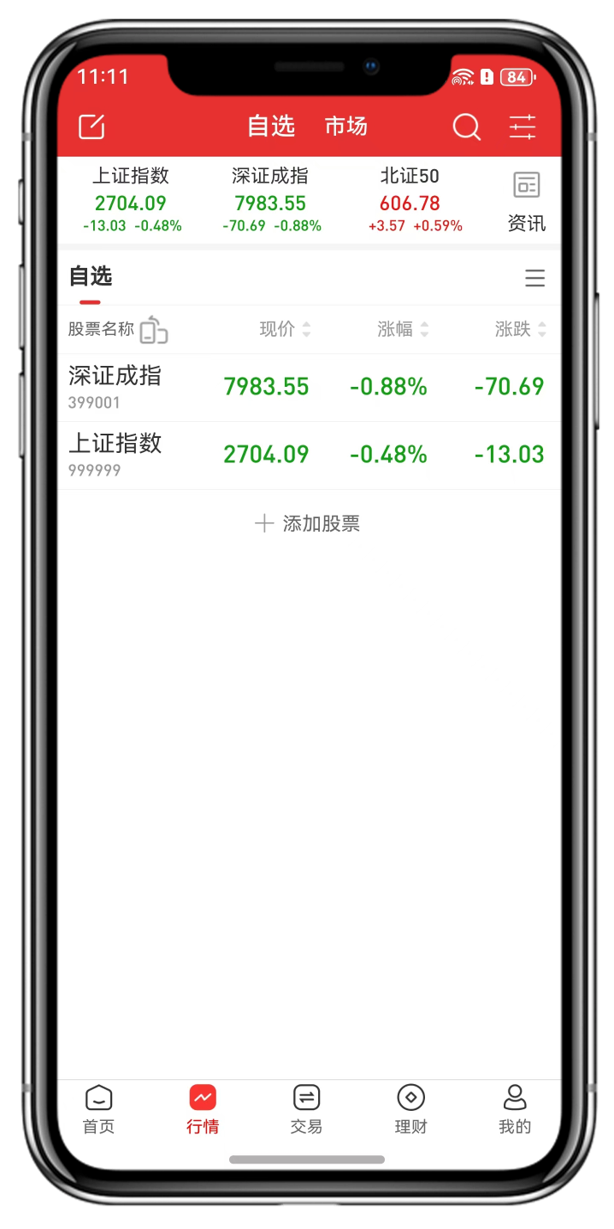This screenshot has height=1229, width=614.
Task: Sort the list by 涨跌
Action: (x=521, y=329)
